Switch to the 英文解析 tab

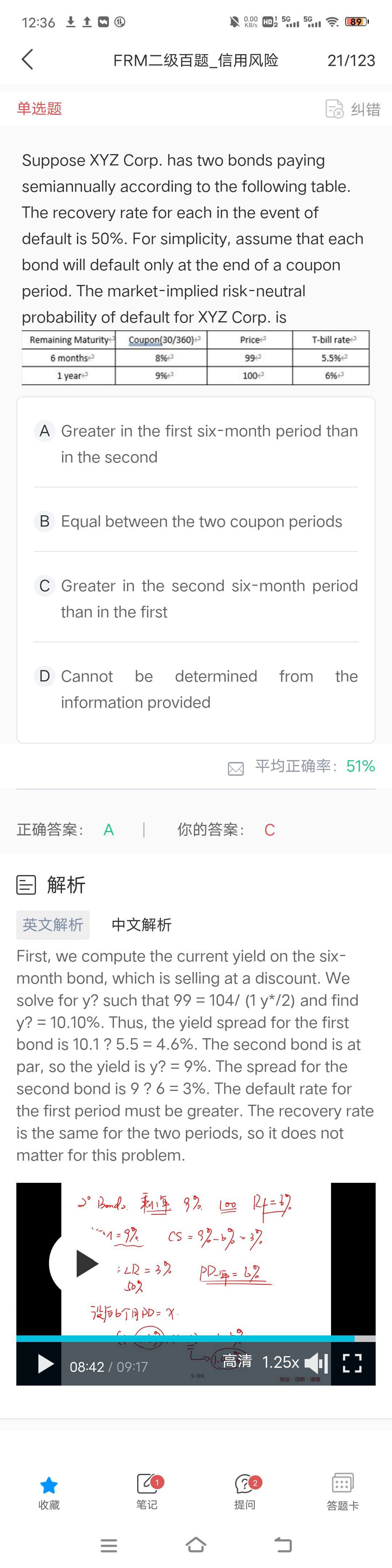pyautogui.click(x=53, y=924)
